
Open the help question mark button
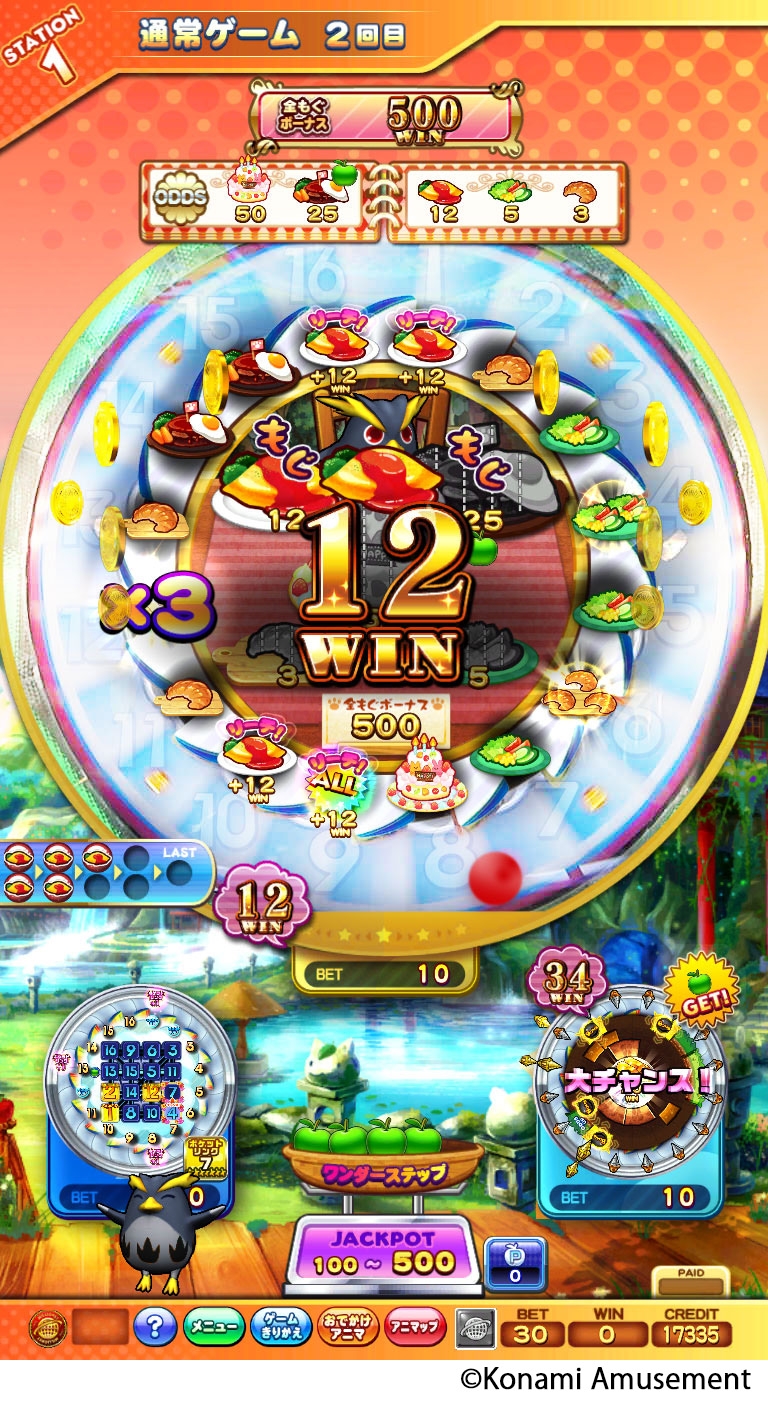tap(155, 1327)
